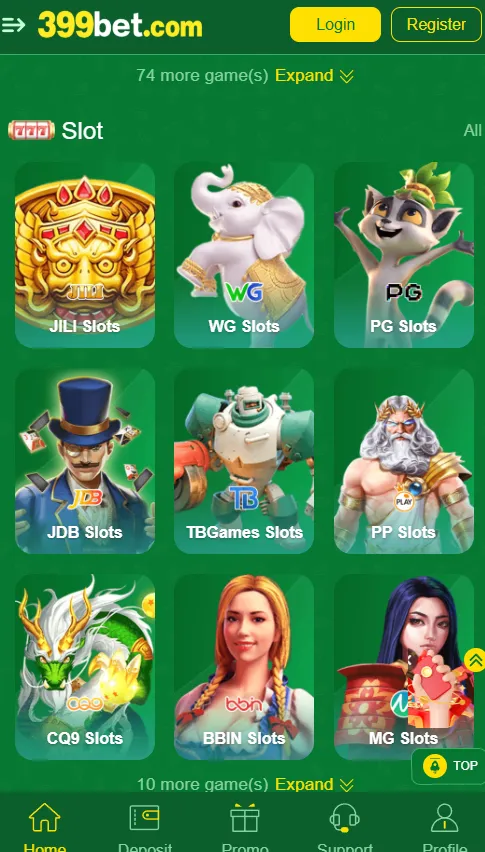Image resolution: width=485 pixels, height=852 pixels.
Task: Tap the Login button
Action: tap(335, 24)
